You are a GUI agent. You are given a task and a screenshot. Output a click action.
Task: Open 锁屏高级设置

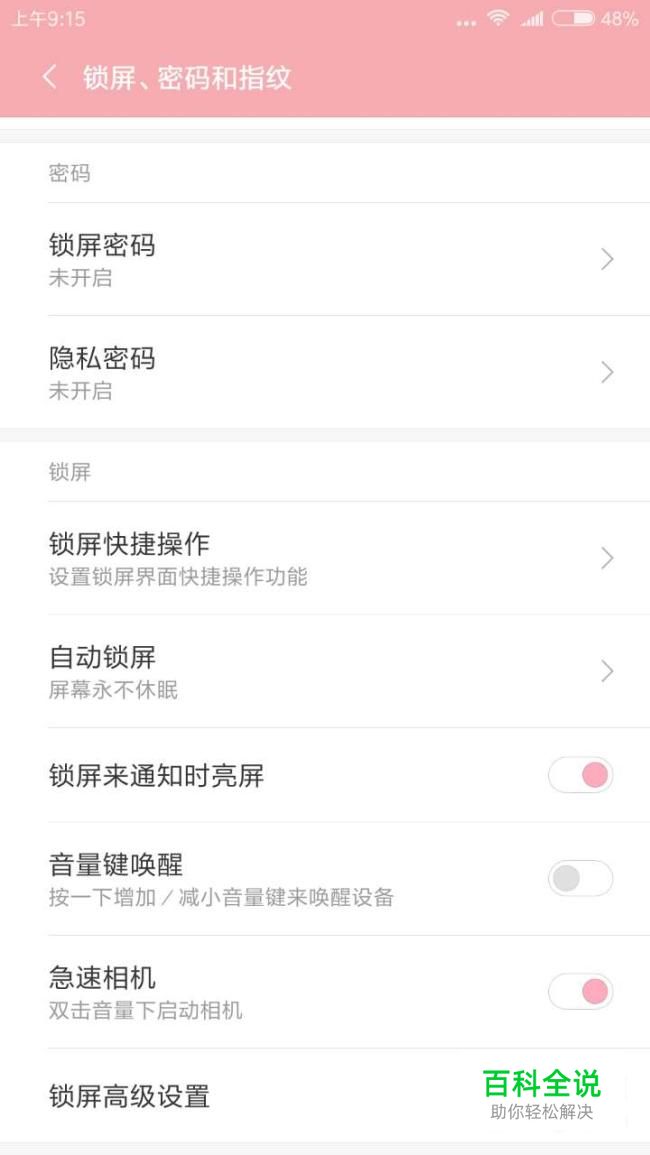click(x=325, y=1095)
